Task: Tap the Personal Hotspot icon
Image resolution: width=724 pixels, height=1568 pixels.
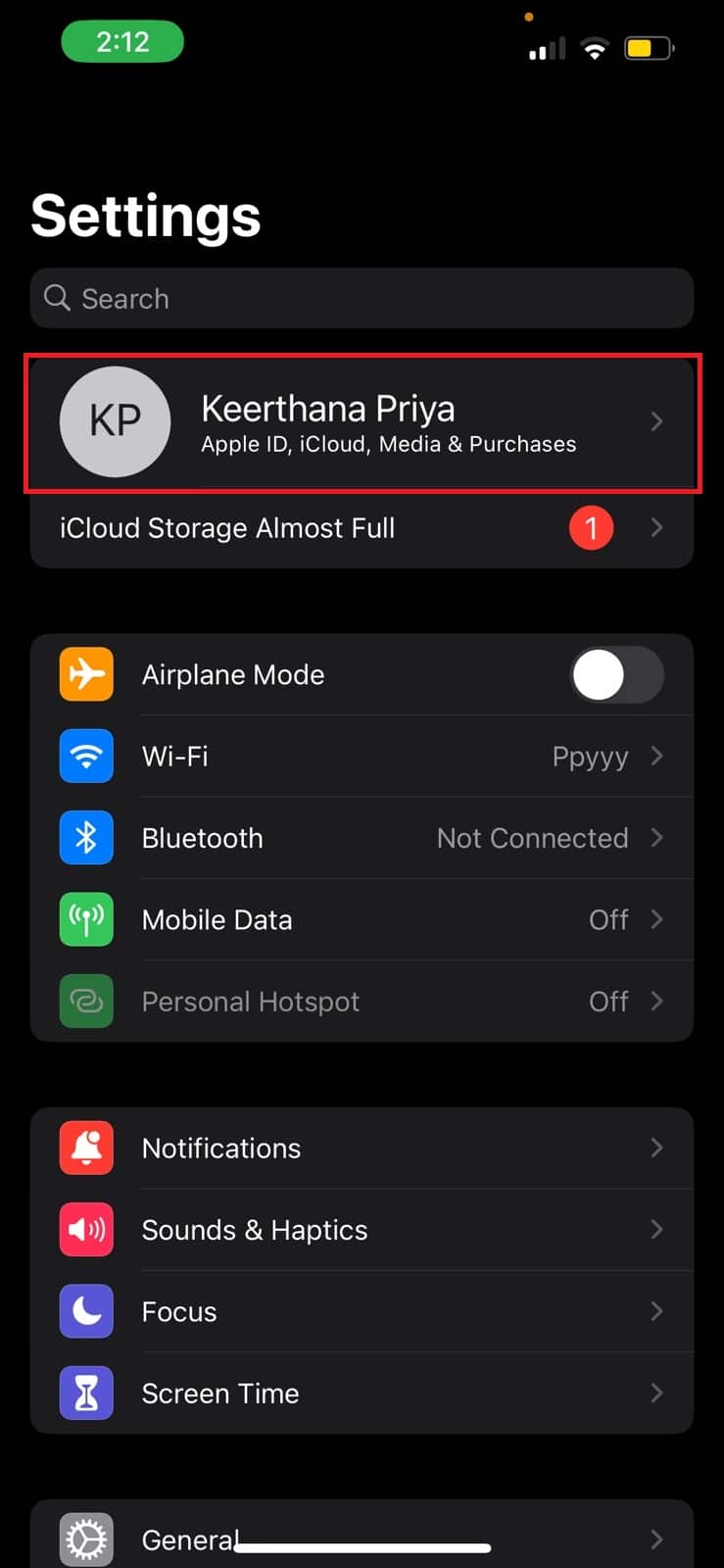Action: pos(86,1001)
